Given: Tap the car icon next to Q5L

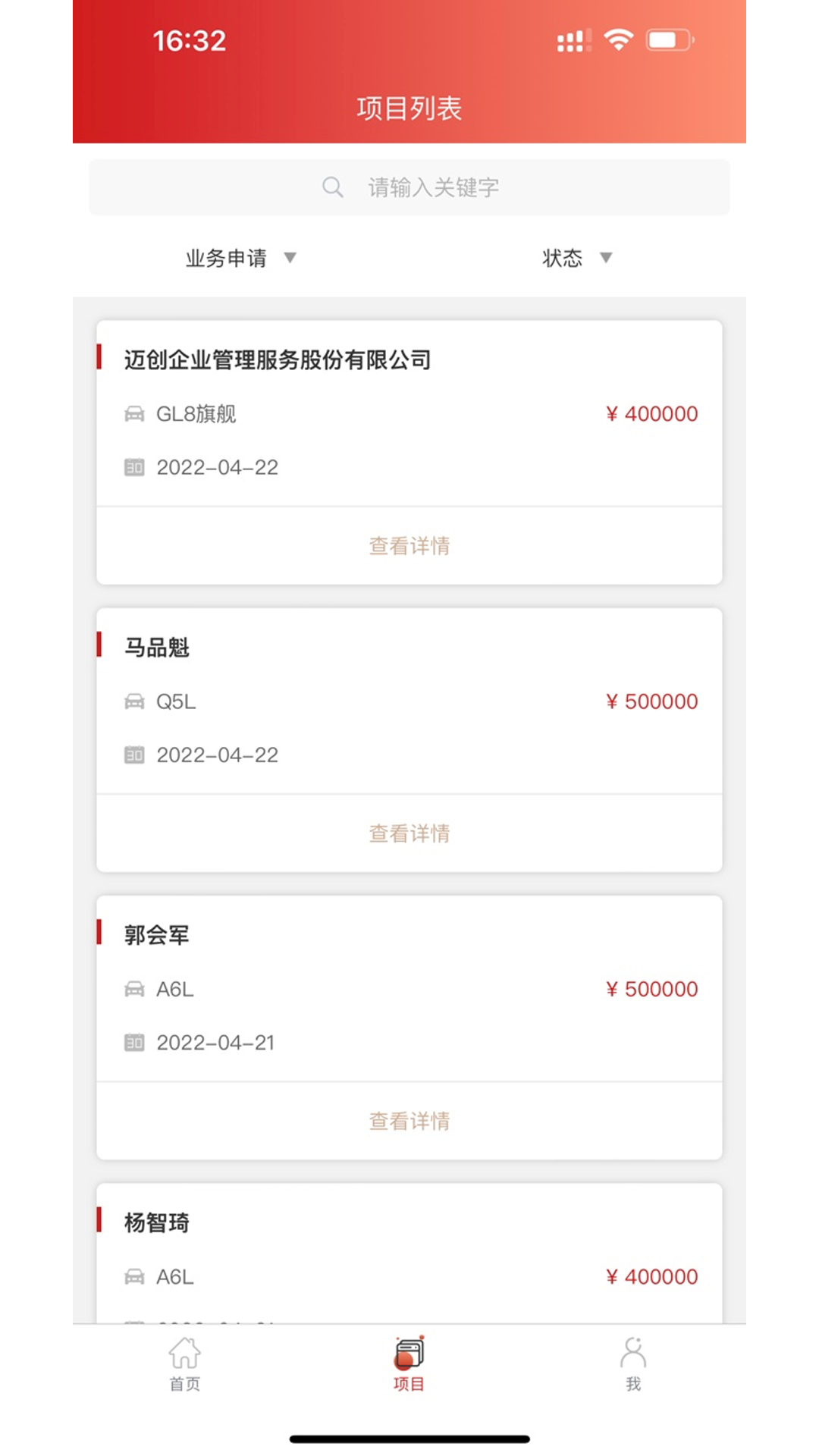Looking at the screenshot, I should [x=135, y=701].
